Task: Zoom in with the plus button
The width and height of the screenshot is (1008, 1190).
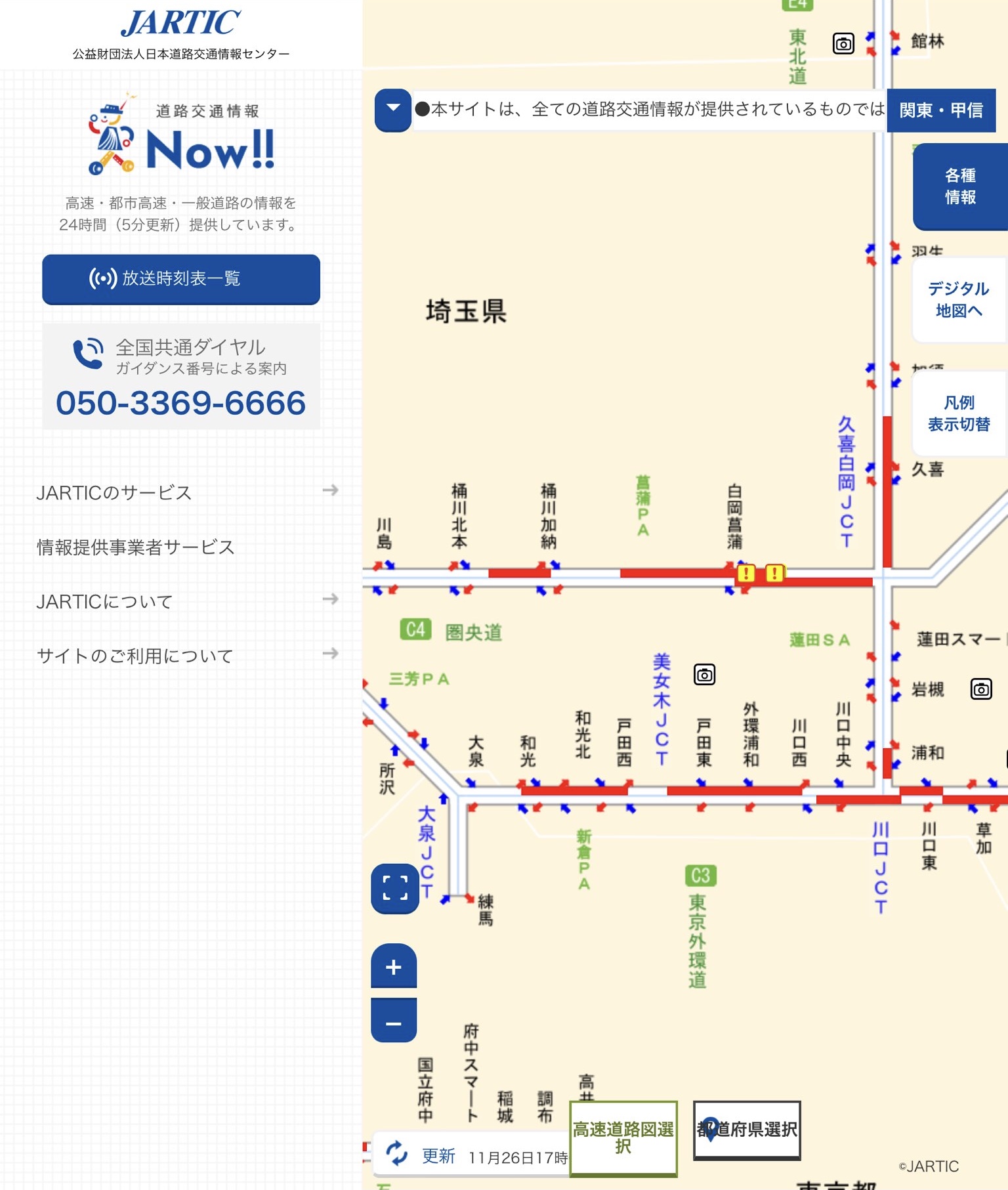Action: coord(394,966)
